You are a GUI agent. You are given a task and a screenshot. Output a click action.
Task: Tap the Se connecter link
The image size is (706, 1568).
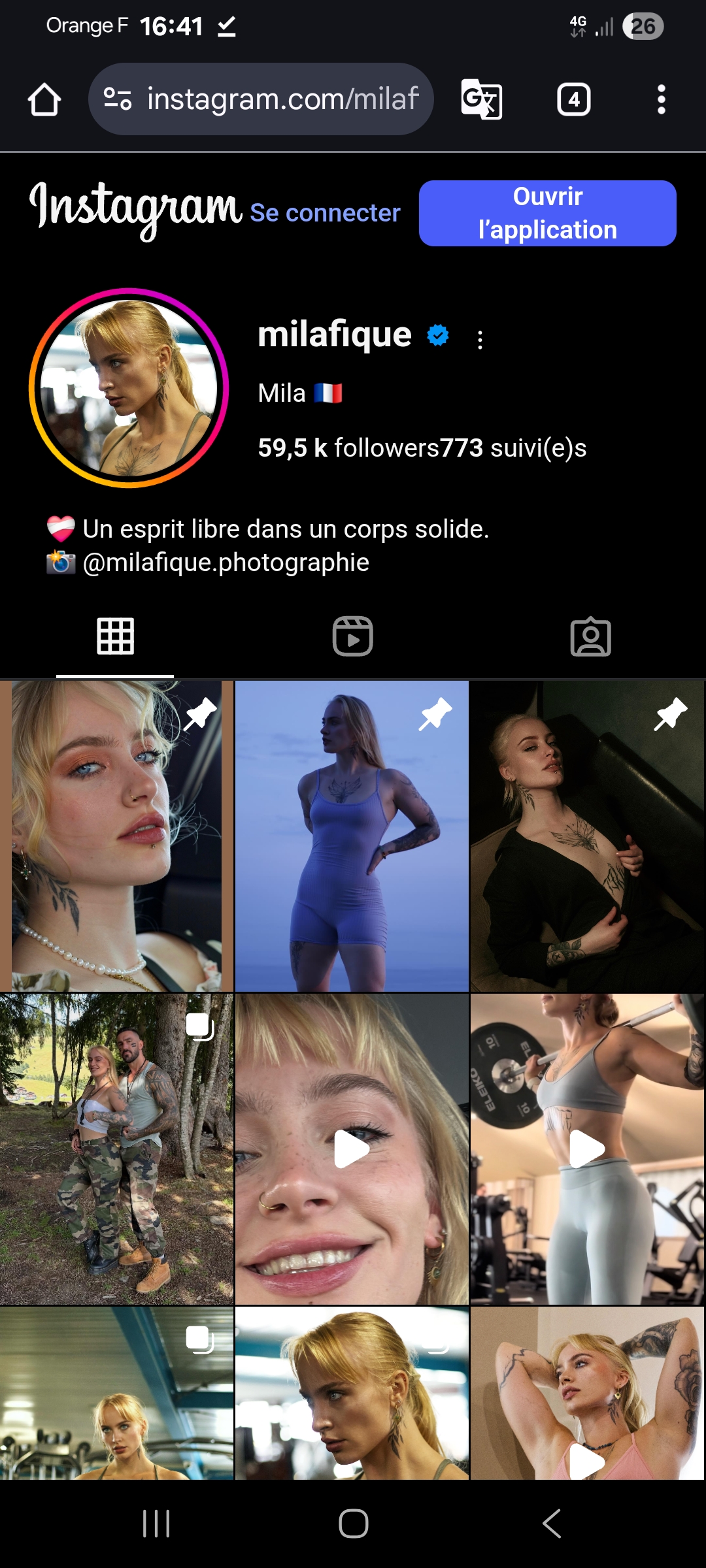point(325,213)
